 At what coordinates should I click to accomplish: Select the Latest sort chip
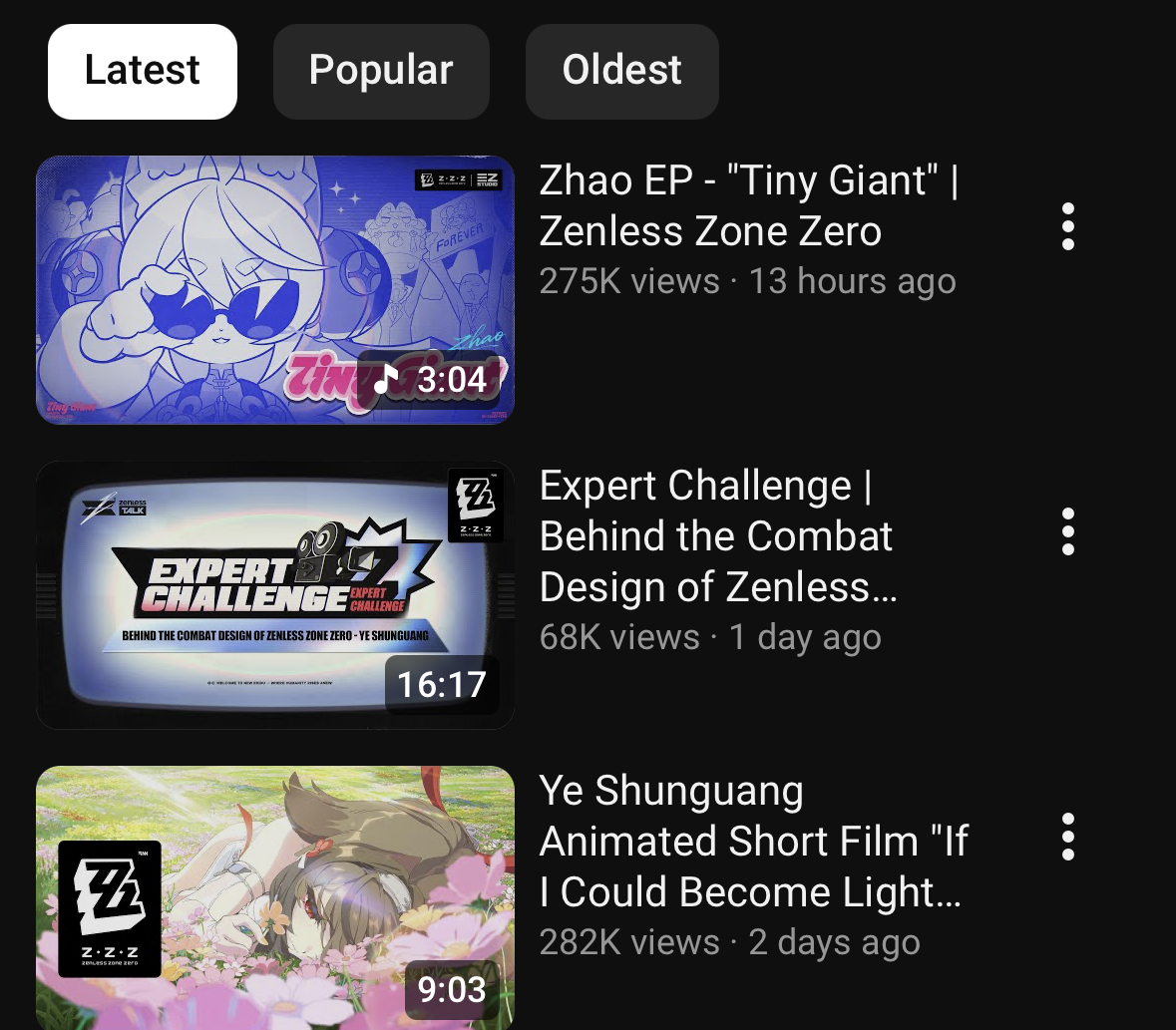pyautogui.click(x=143, y=71)
